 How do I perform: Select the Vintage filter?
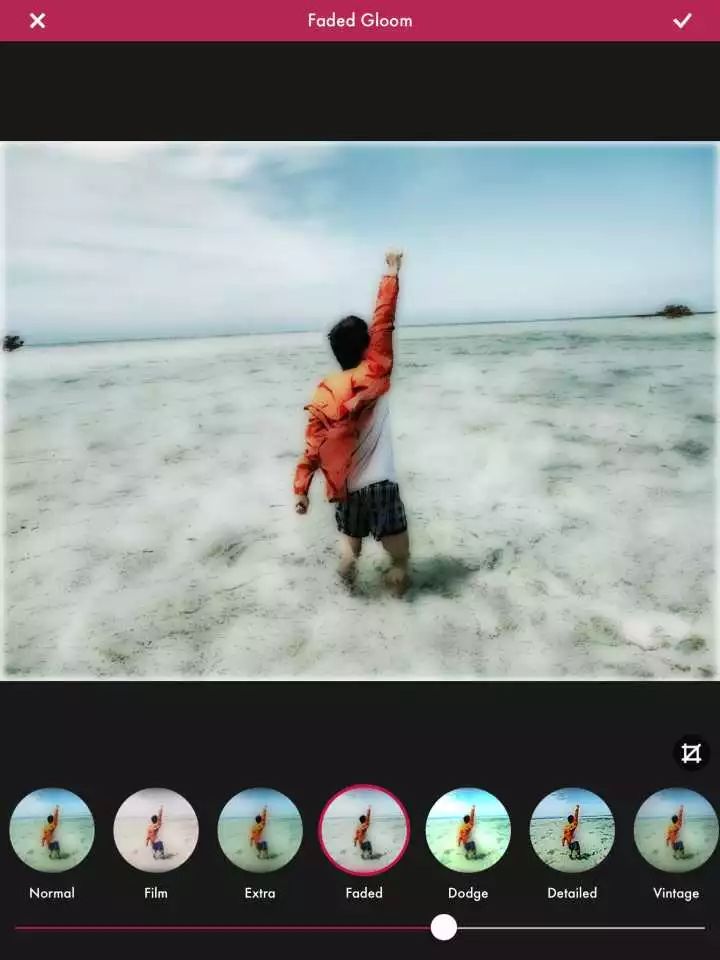coord(676,831)
